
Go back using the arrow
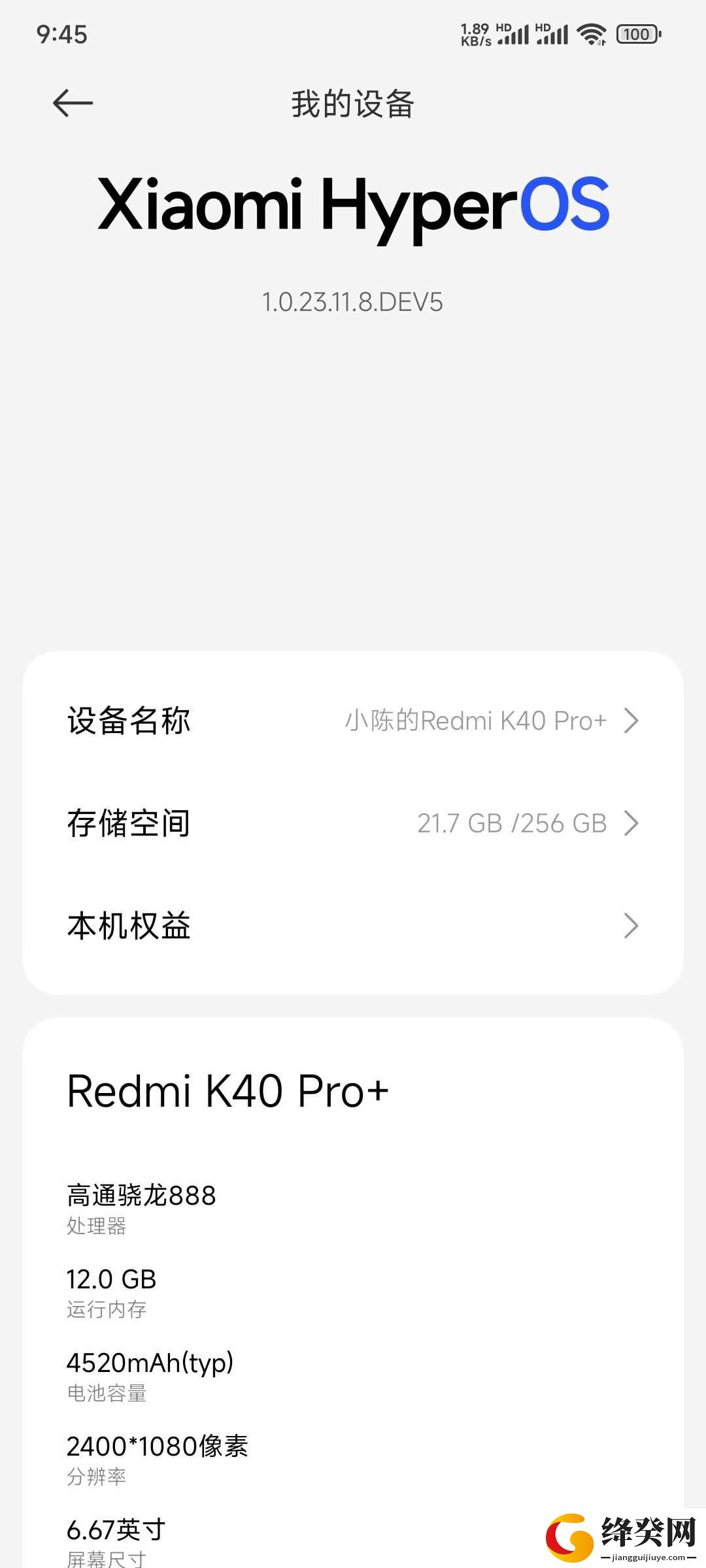[73, 103]
